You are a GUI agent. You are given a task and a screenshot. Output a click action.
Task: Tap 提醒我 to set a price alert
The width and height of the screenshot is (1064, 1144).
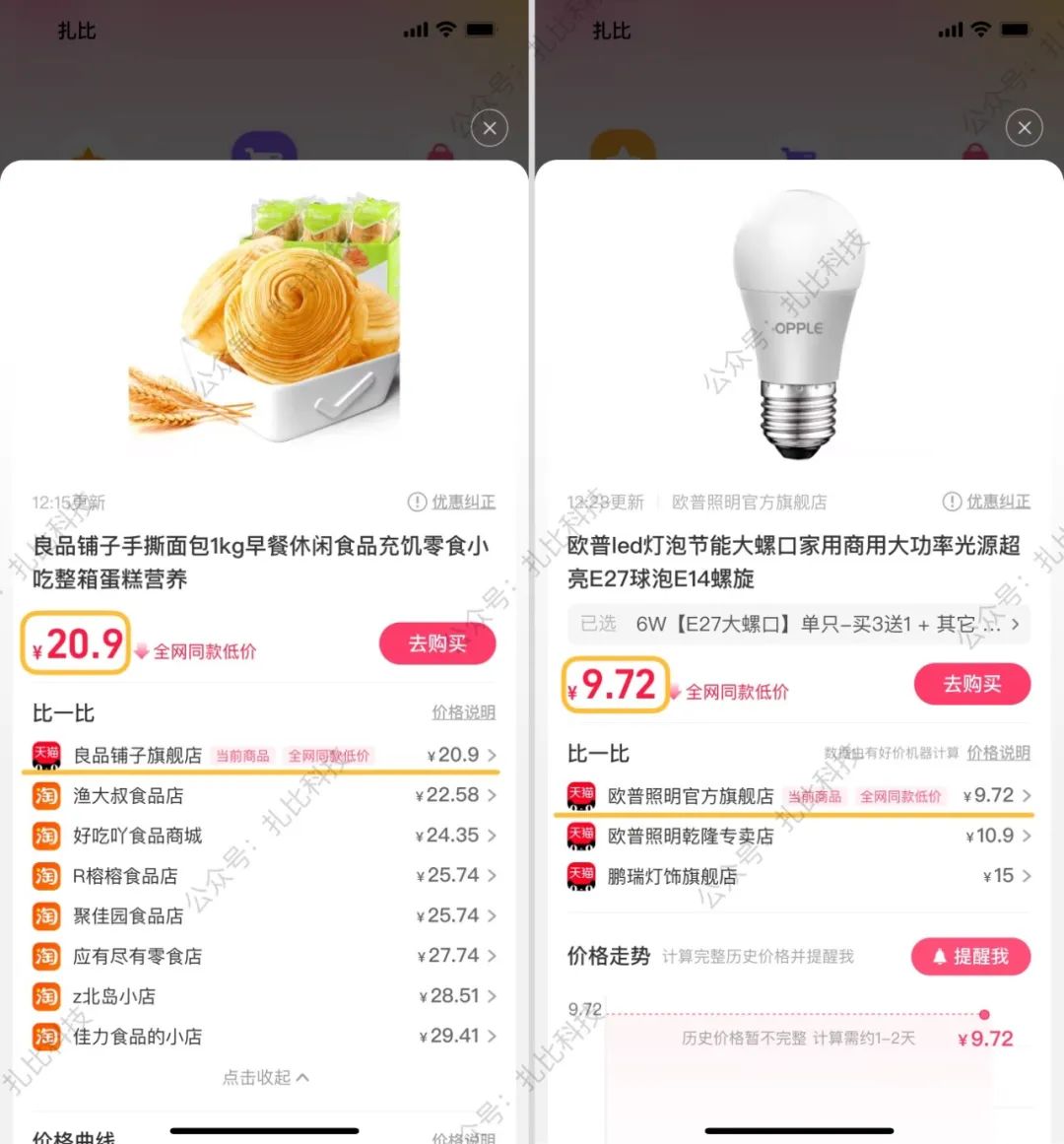click(x=970, y=956)
